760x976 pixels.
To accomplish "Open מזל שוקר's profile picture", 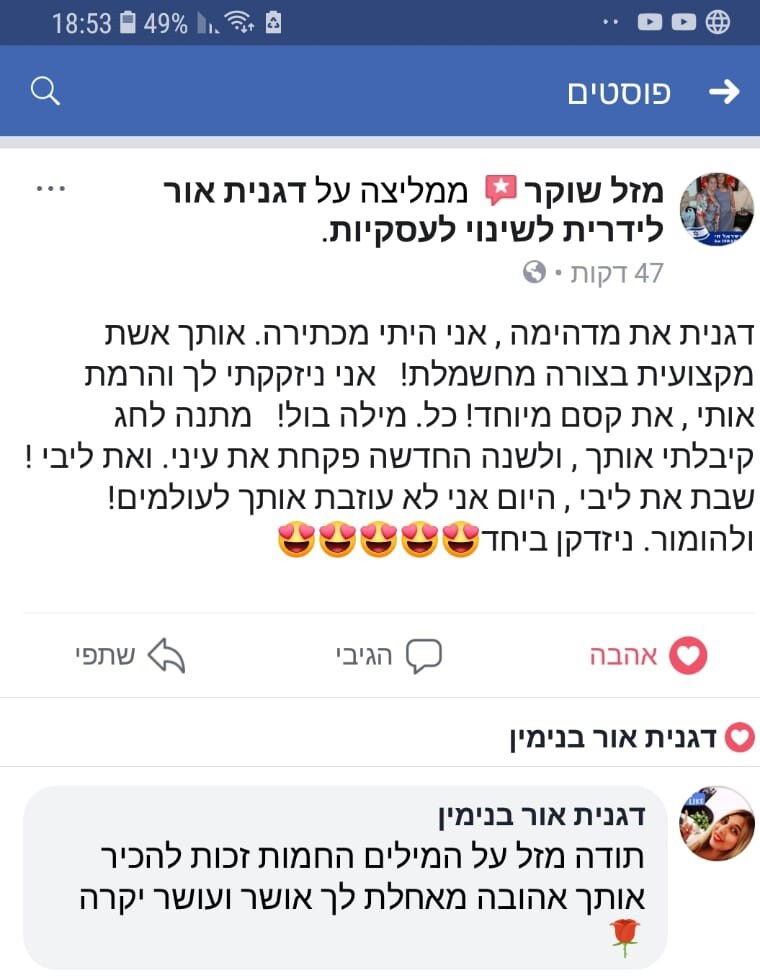I will (716, 209).
